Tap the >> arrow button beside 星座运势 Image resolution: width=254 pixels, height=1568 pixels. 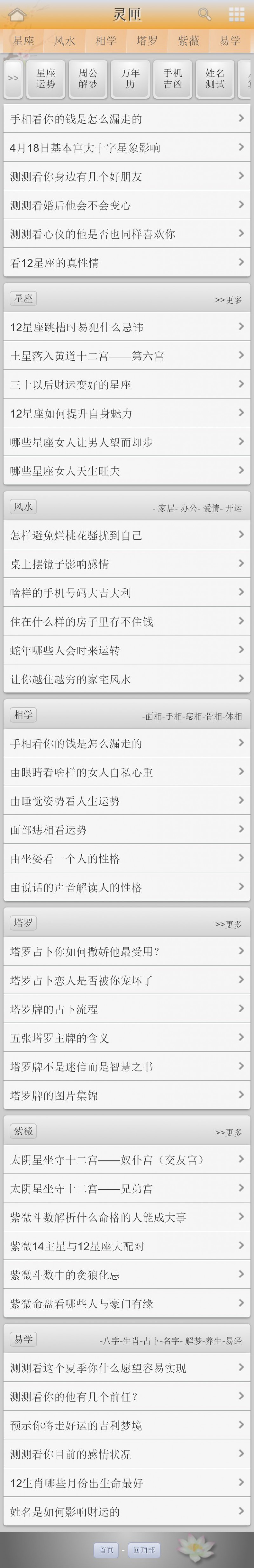coord(13,79)
